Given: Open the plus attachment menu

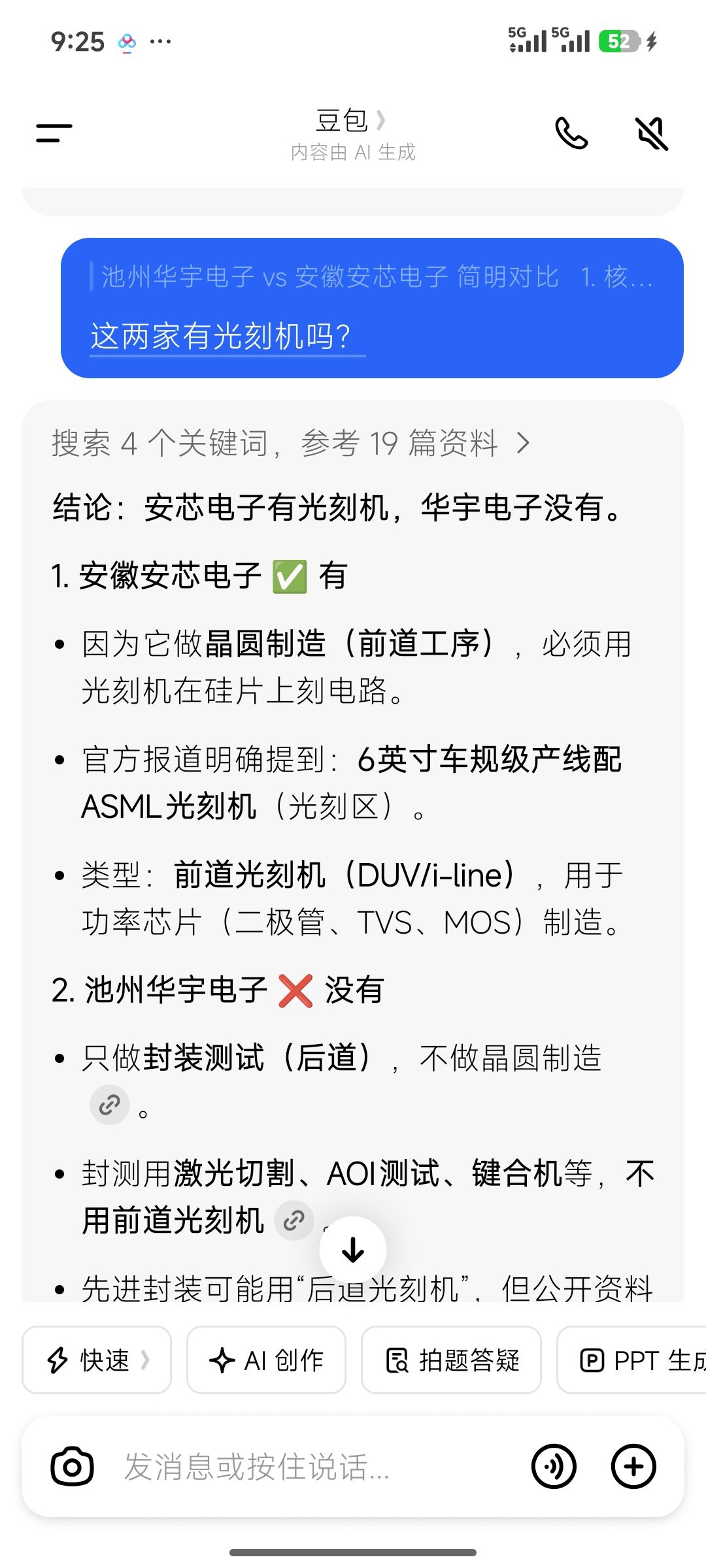Looking at the screenshot, I should click(x=633, y=1467).
